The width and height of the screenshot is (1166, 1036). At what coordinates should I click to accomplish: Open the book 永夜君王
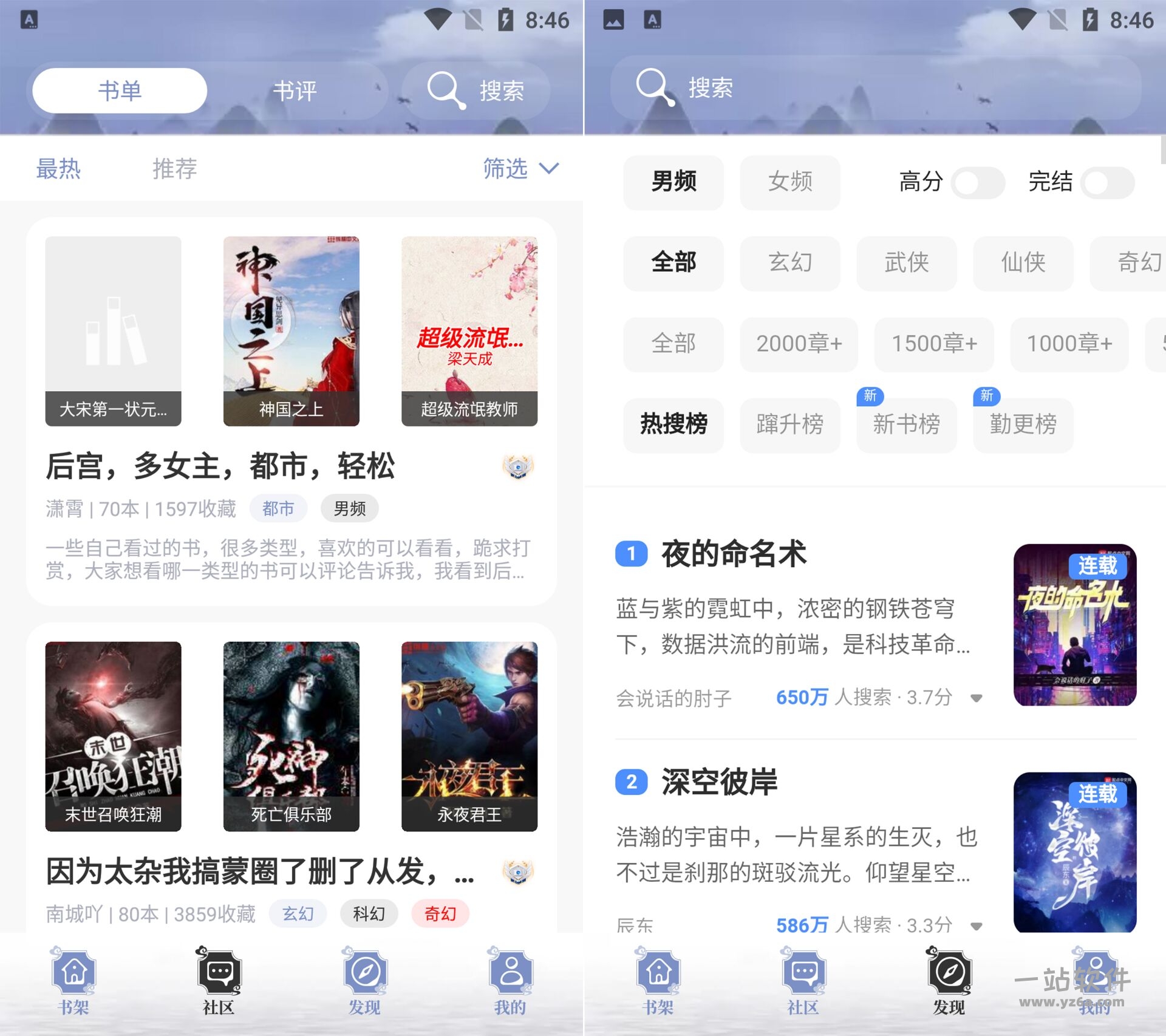[x=469, y=735]
